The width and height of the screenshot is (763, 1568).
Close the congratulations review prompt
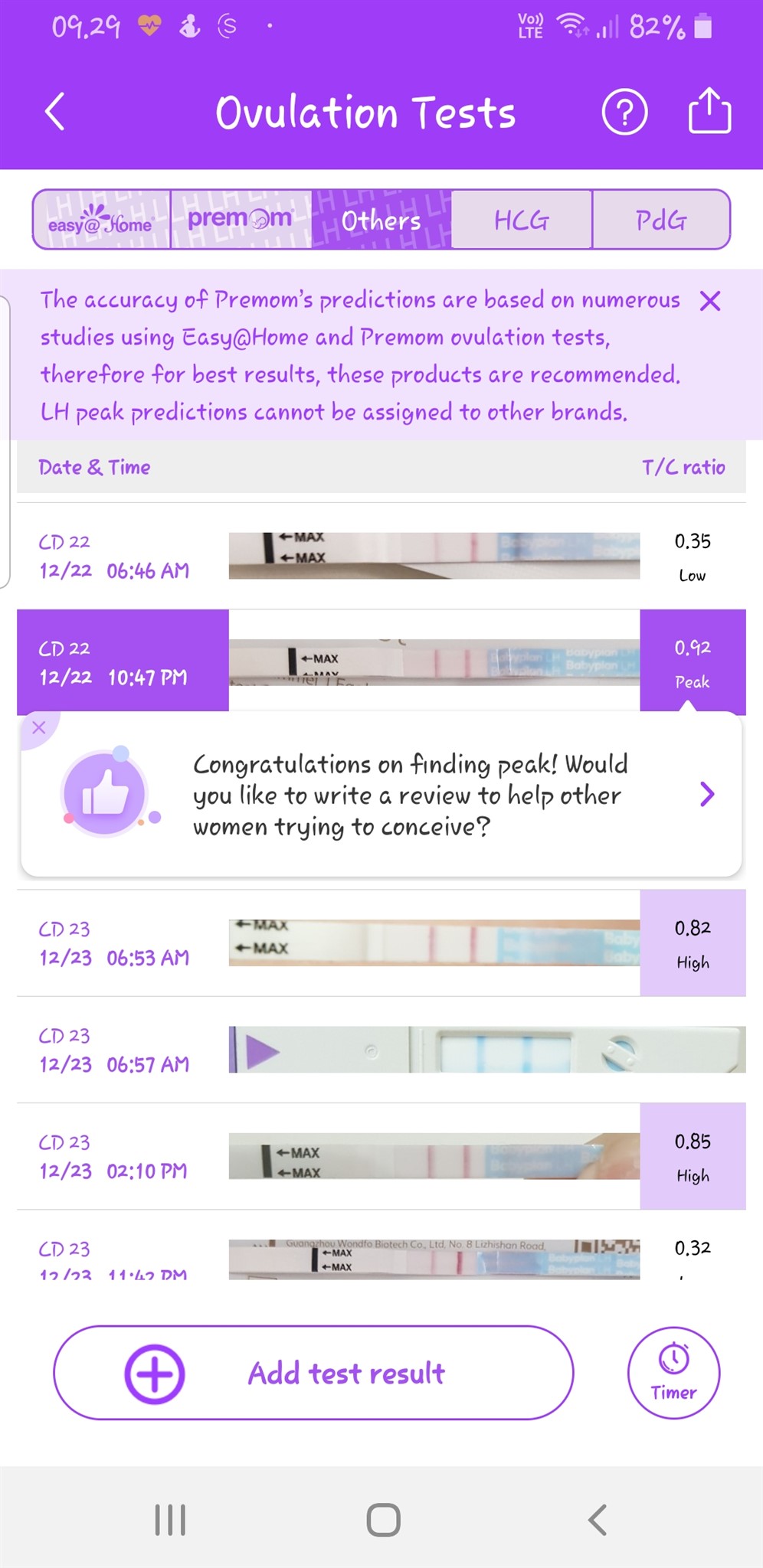tap(39, 727)
